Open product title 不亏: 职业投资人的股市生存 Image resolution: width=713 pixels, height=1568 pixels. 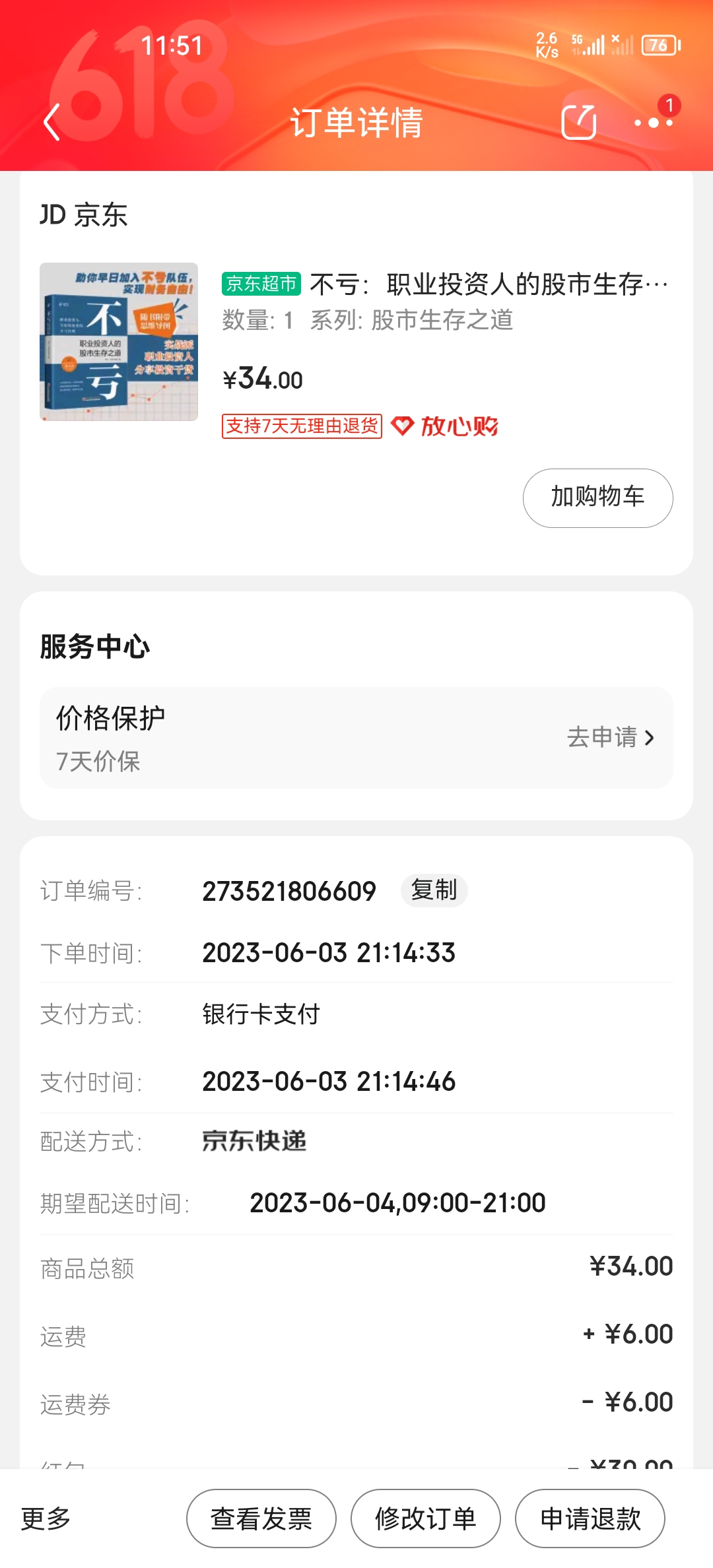point(489,284)
